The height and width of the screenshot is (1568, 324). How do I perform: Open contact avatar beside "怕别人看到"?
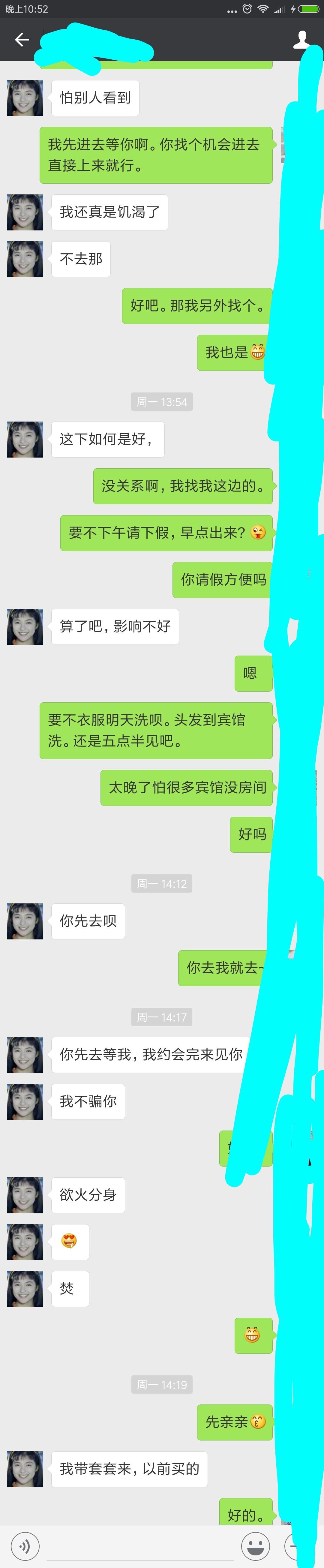25,98
